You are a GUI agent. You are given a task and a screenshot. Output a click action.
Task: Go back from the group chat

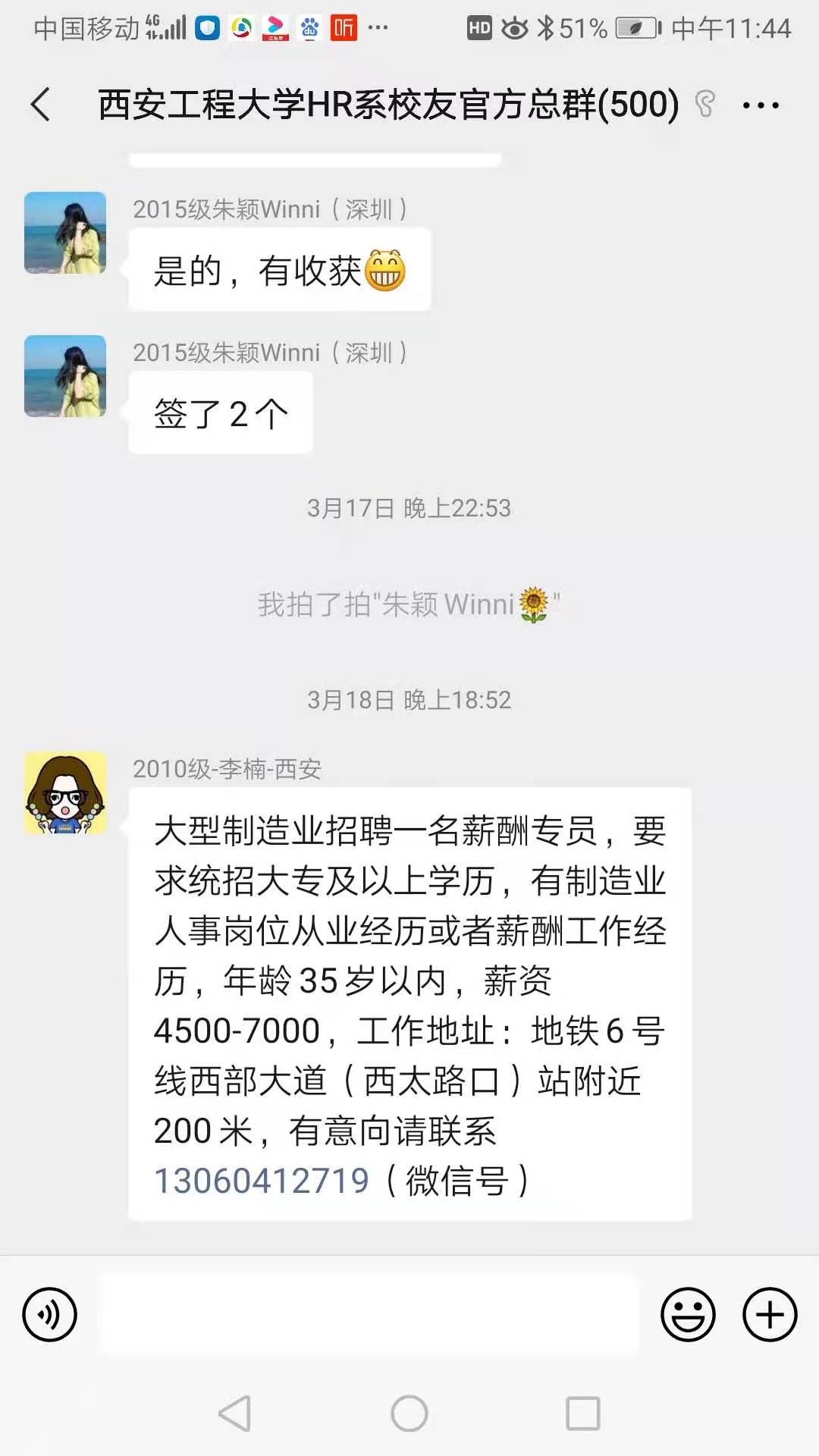click(x=41, y=105)
